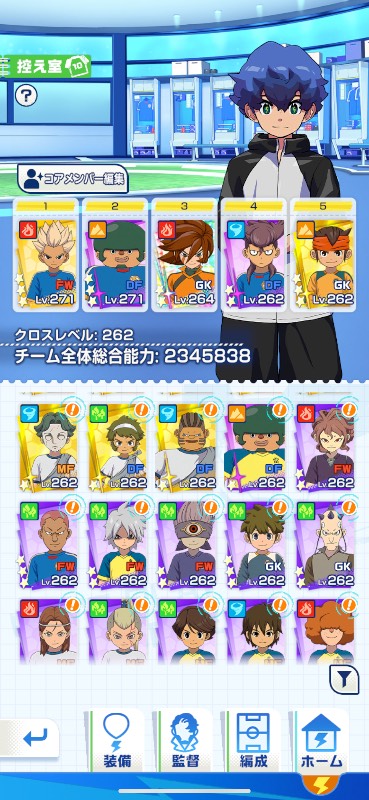Select core member slot 1 FW Lv.271
369x800 pixels.
click(46, 255)
